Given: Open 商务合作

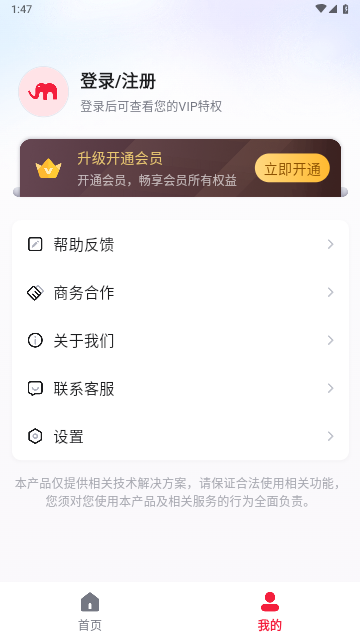Looking at the screenshot, I should pyautogui.click(x=180, y=293).
